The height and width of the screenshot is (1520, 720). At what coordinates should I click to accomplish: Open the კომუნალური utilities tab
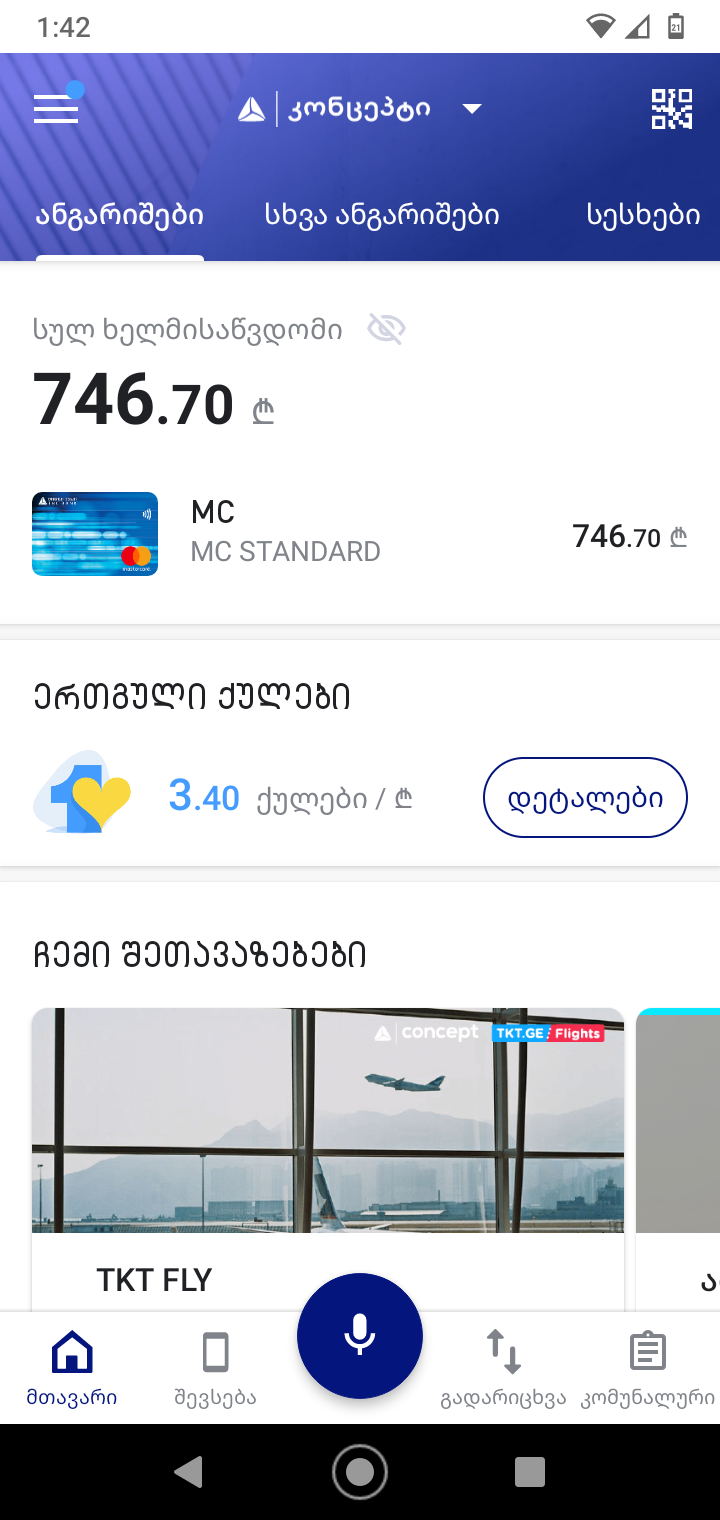[648, 1368]
